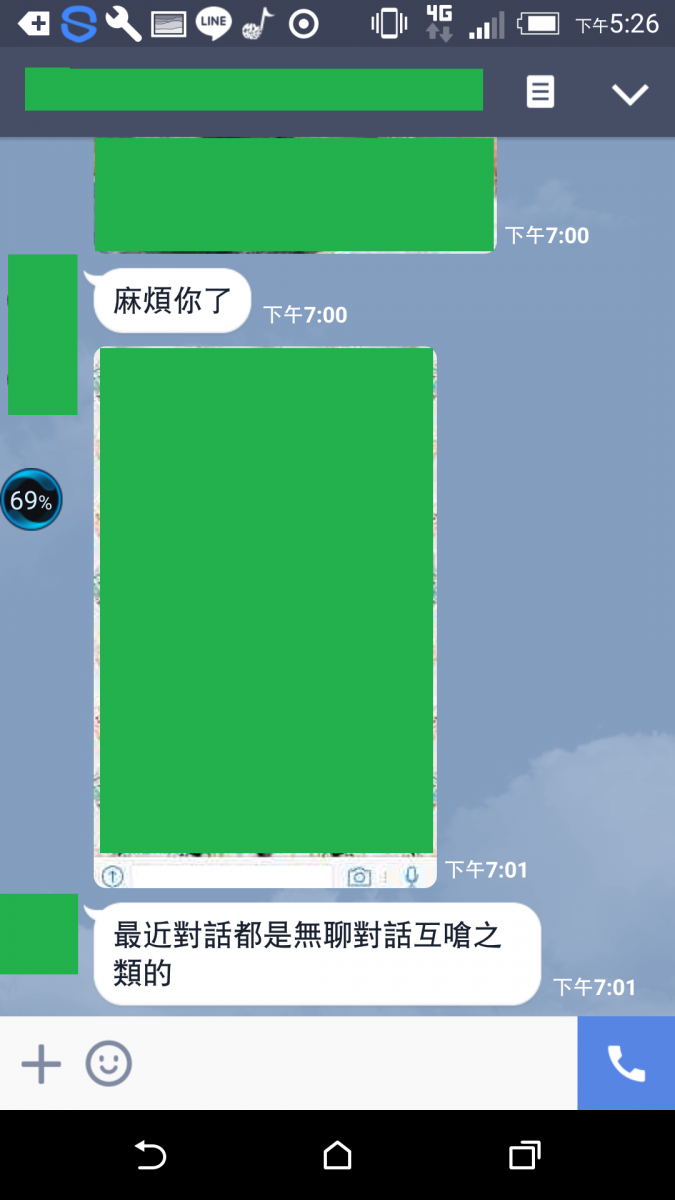Start a voice call

(x=626, y=1064)
